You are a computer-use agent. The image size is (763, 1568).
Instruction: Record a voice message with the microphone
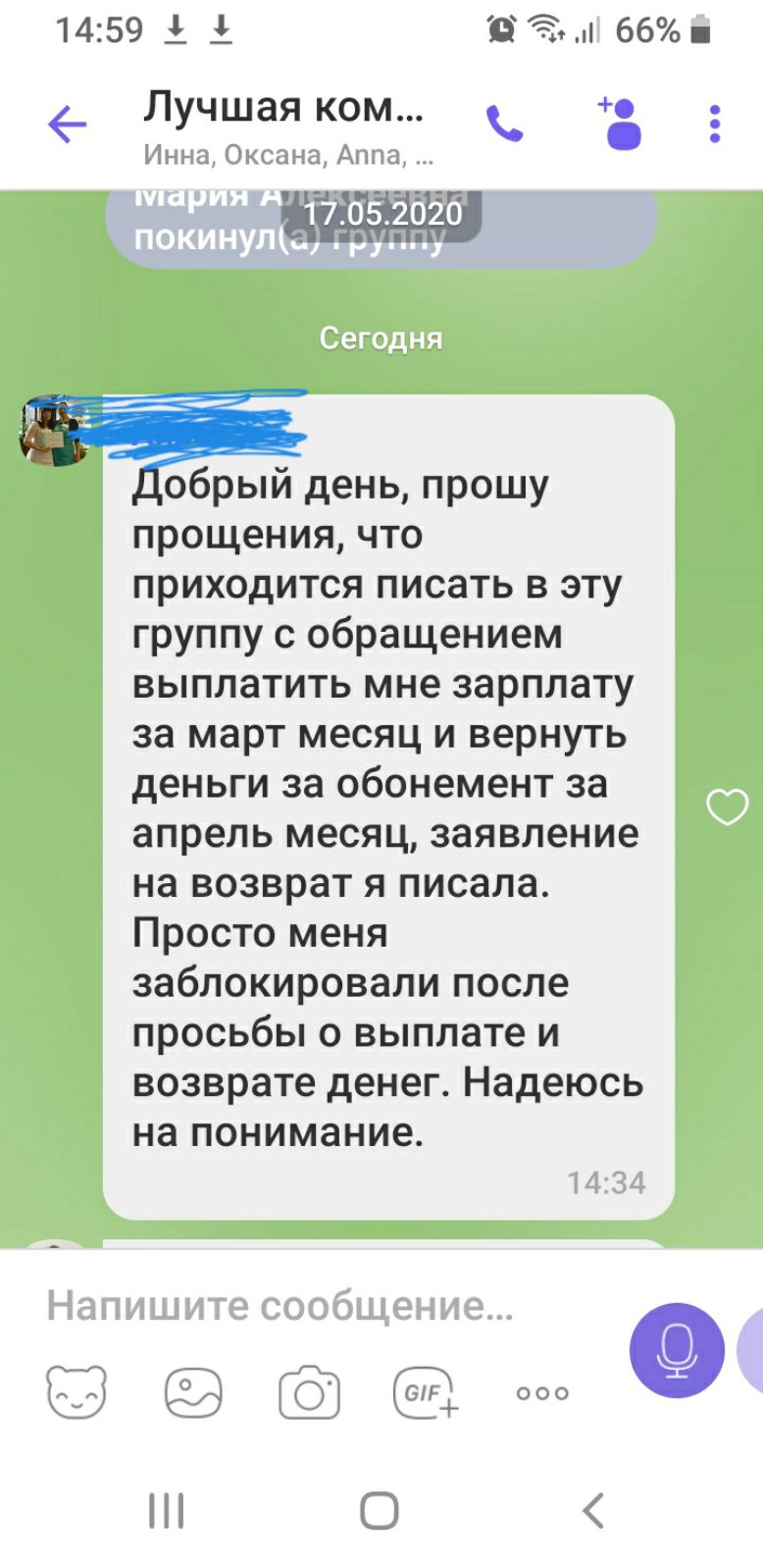click(x=677, y=1350)
